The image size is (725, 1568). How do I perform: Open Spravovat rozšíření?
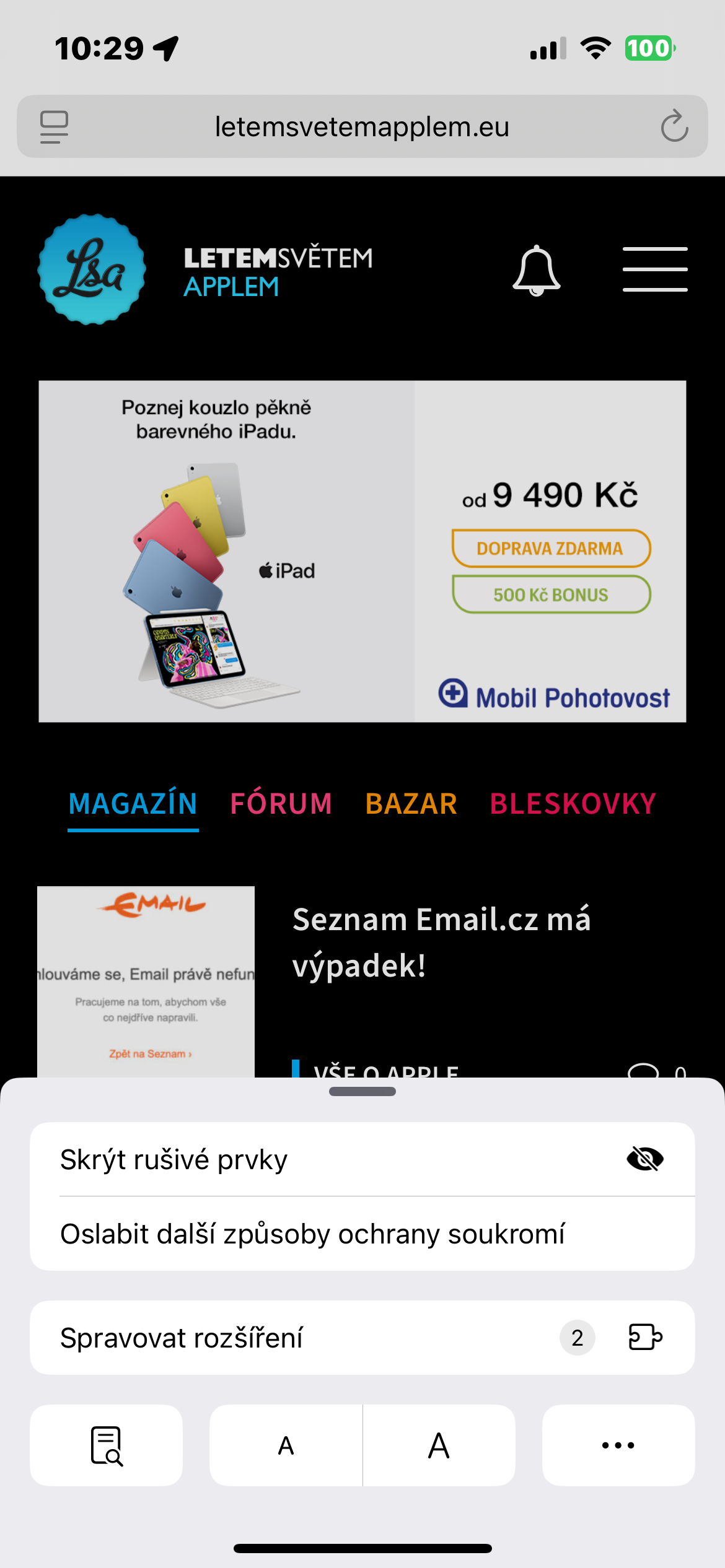coord(362,1338)
